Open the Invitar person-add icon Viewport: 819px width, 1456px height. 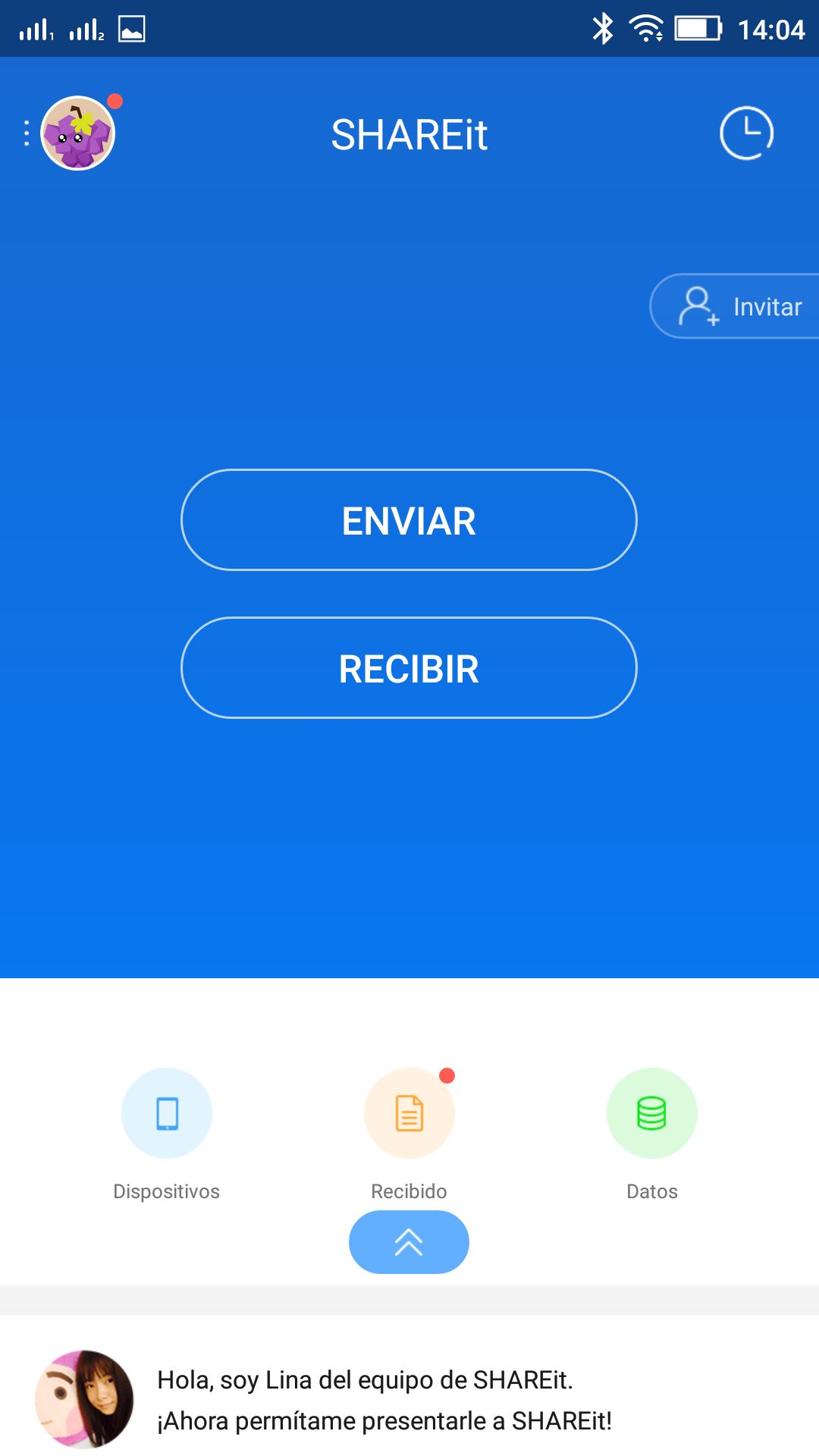coord(698,306)
